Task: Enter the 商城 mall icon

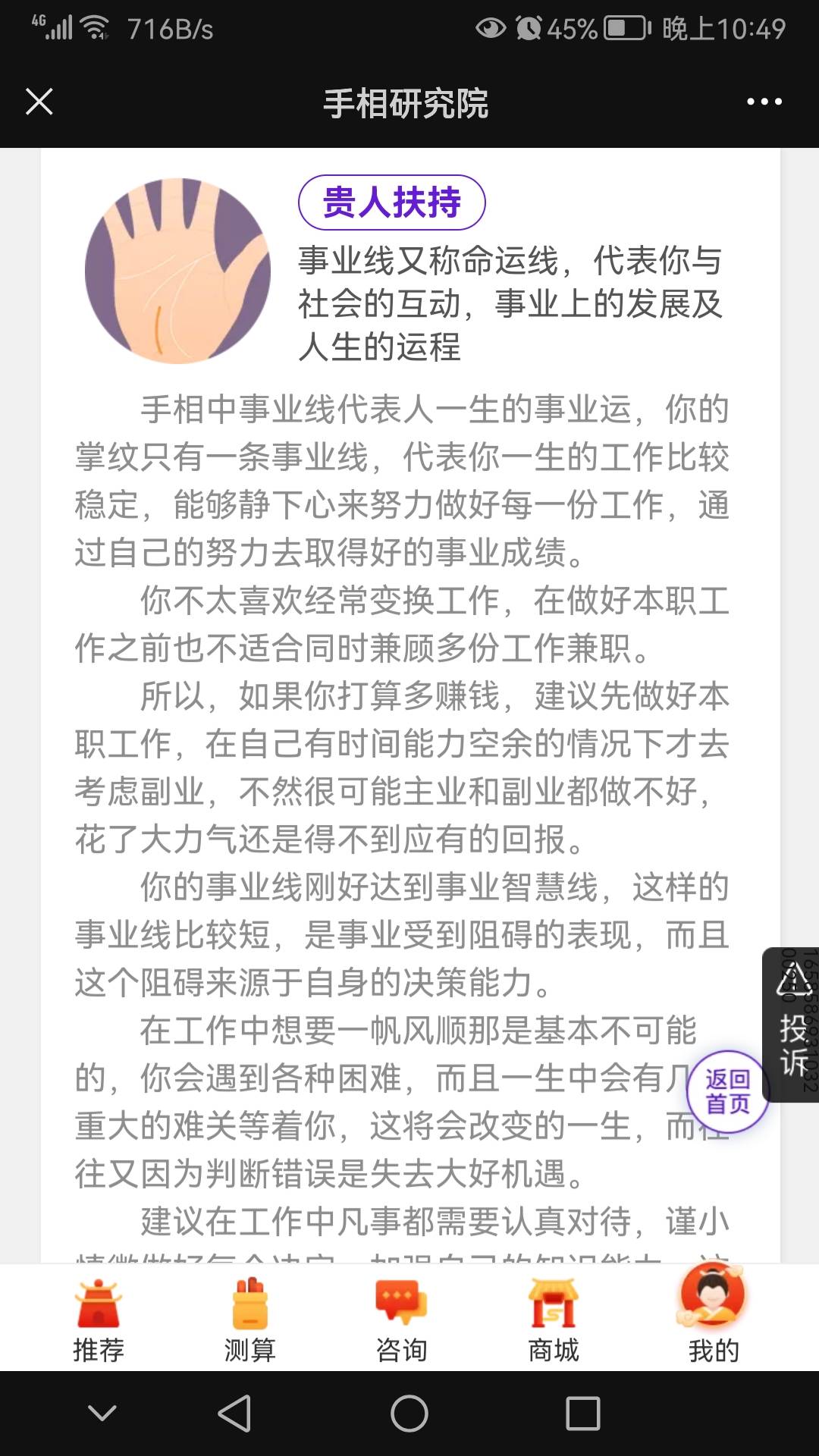Action: (x=551, y=1302)
